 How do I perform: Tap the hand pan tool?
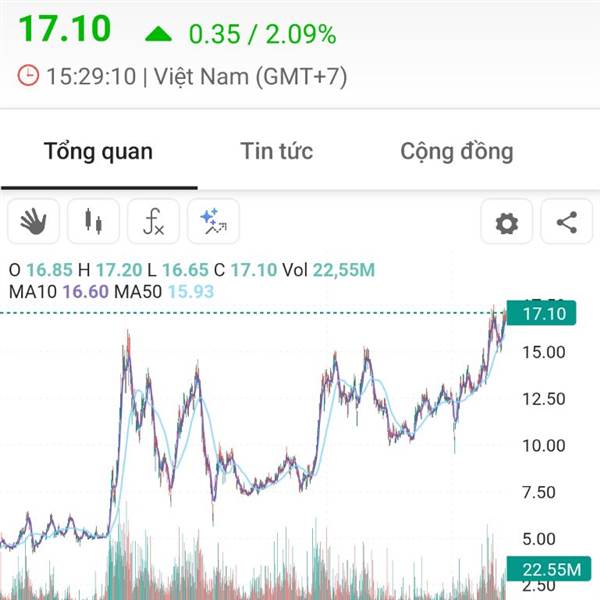[33, 221]
